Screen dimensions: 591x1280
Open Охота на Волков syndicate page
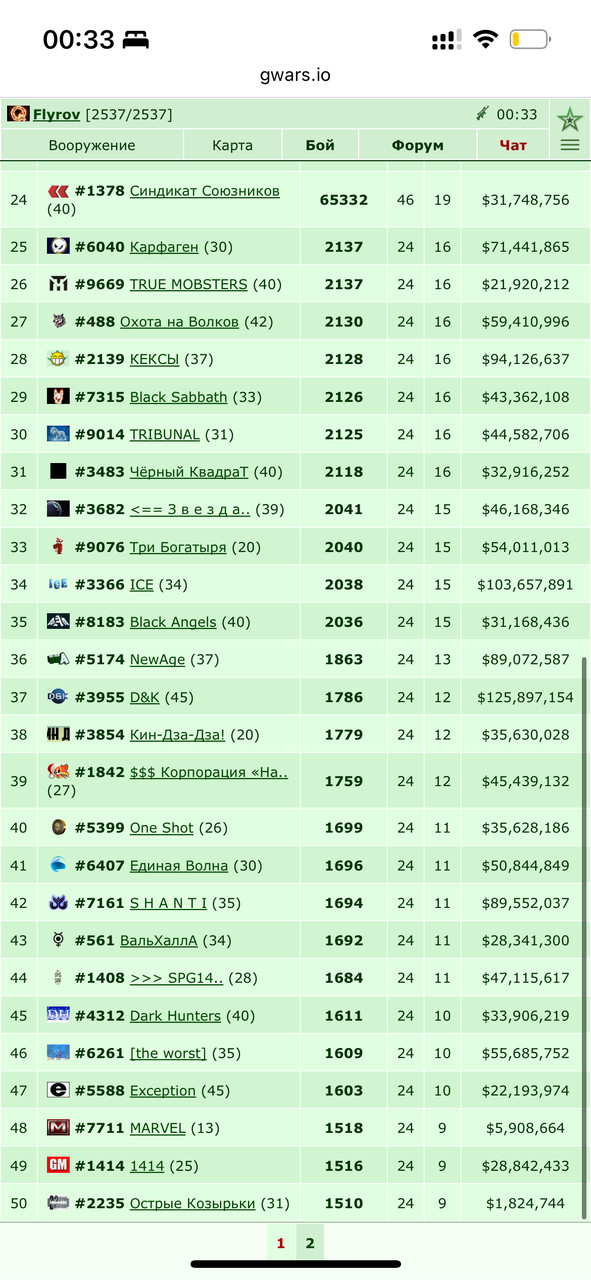tap(179, 322)
